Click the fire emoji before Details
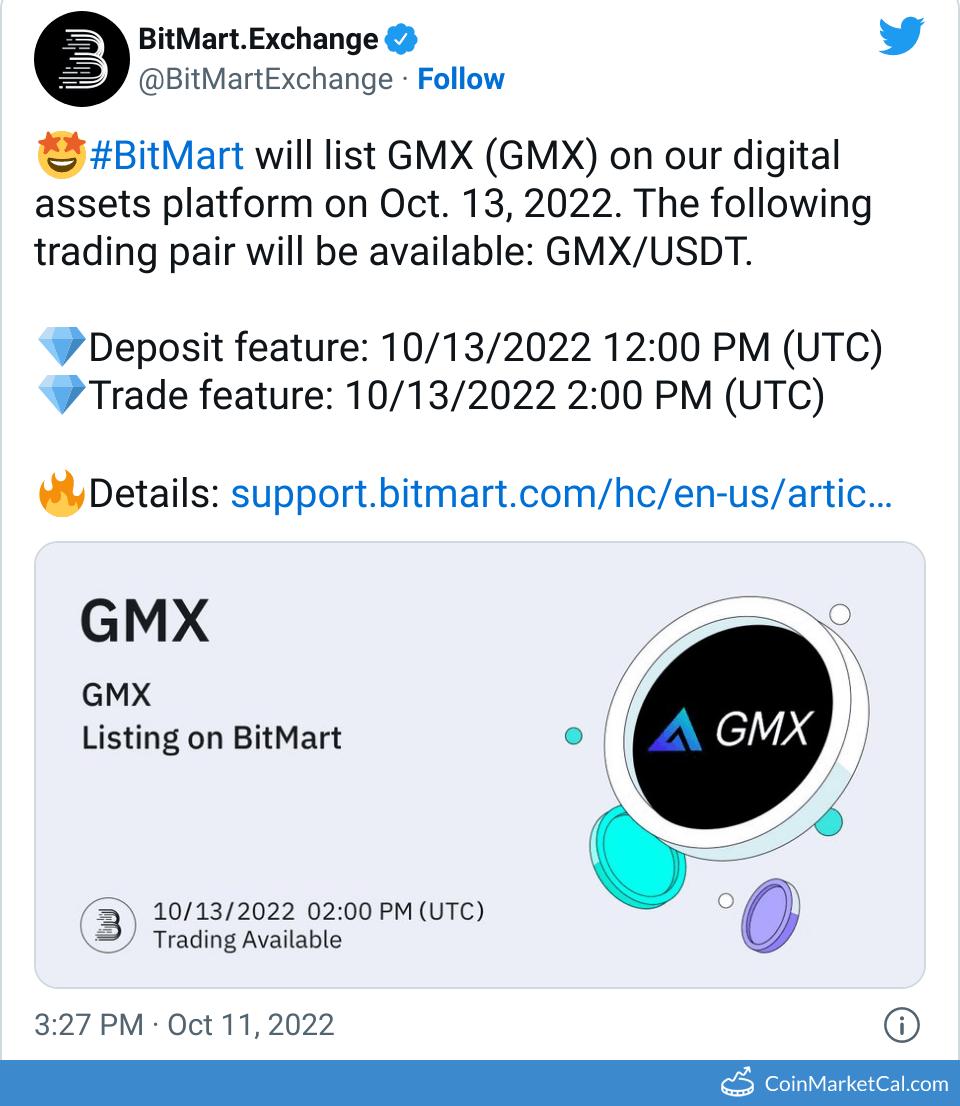This screenshot has width=960, height=1106. [60, 493]
